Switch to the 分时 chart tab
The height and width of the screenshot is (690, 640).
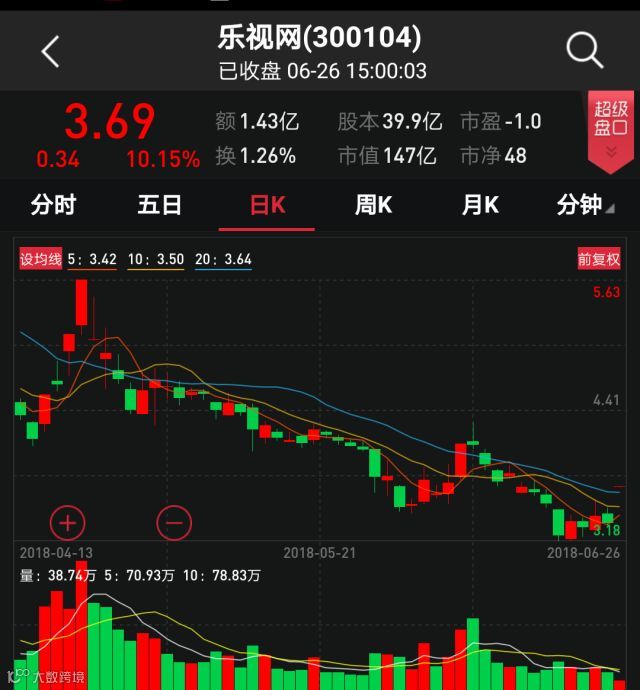pyautogui.click(x=53, y=205)
